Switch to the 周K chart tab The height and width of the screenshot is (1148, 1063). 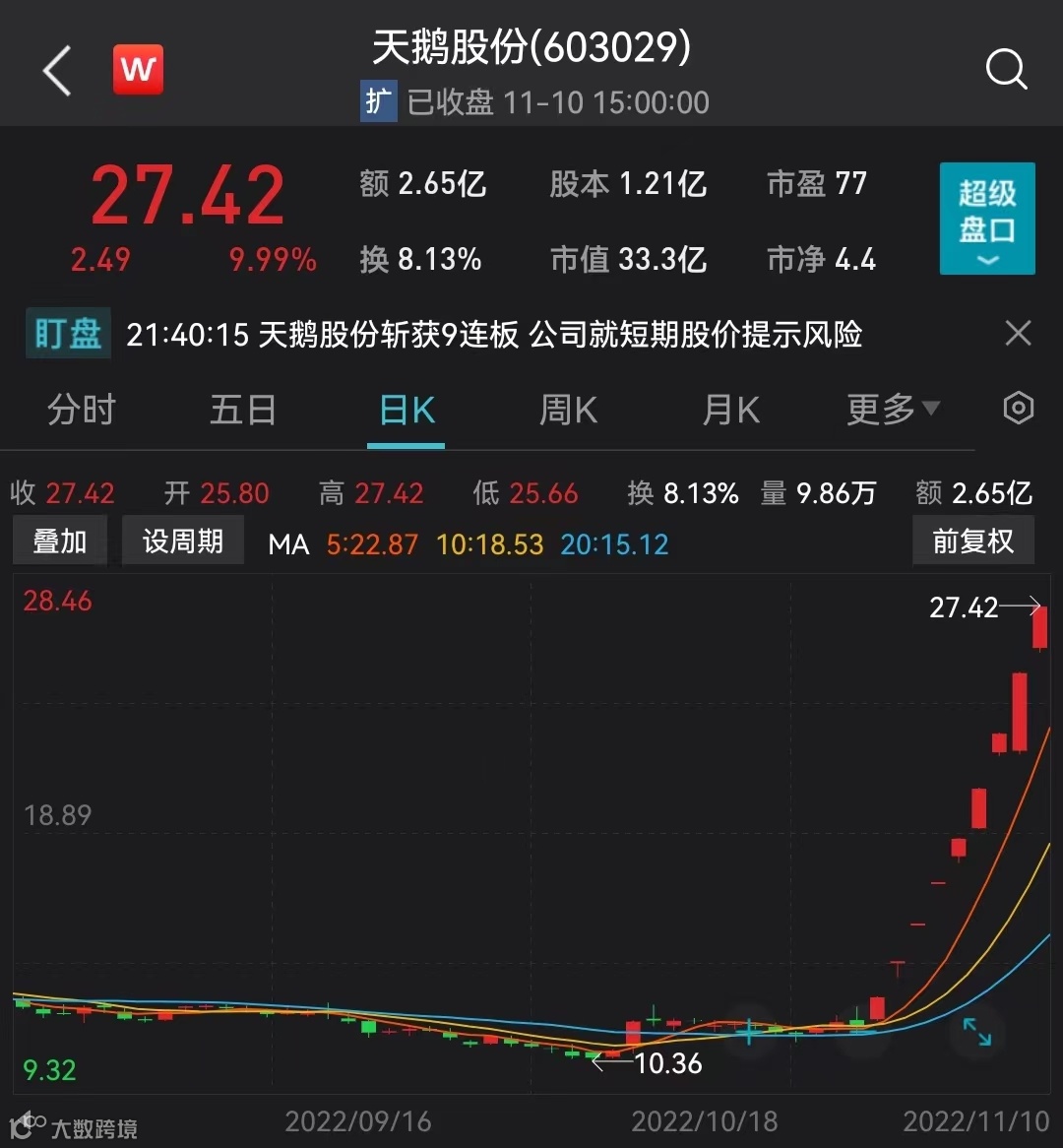click(x=569, y=410)
